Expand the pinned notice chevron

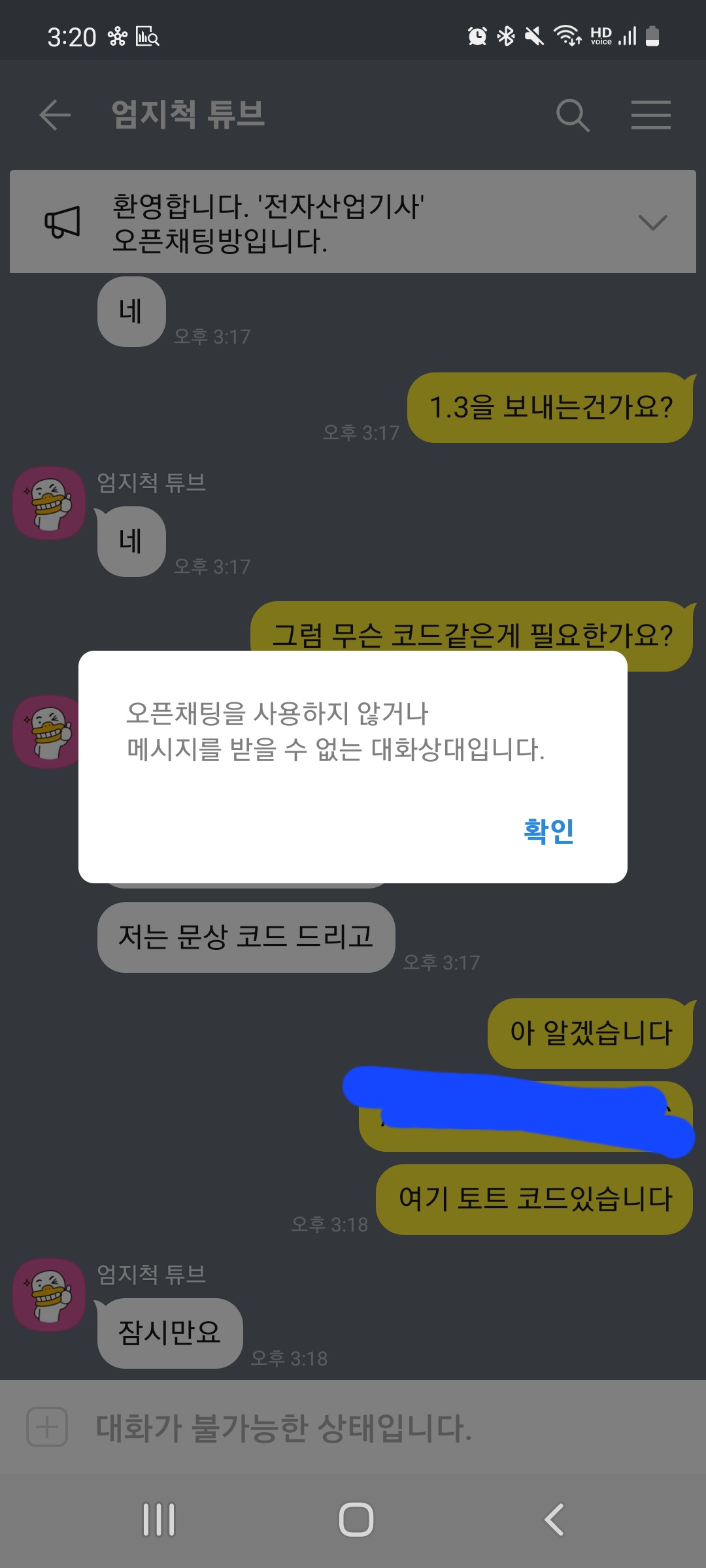pyautogui.click(x=652, y=222)
